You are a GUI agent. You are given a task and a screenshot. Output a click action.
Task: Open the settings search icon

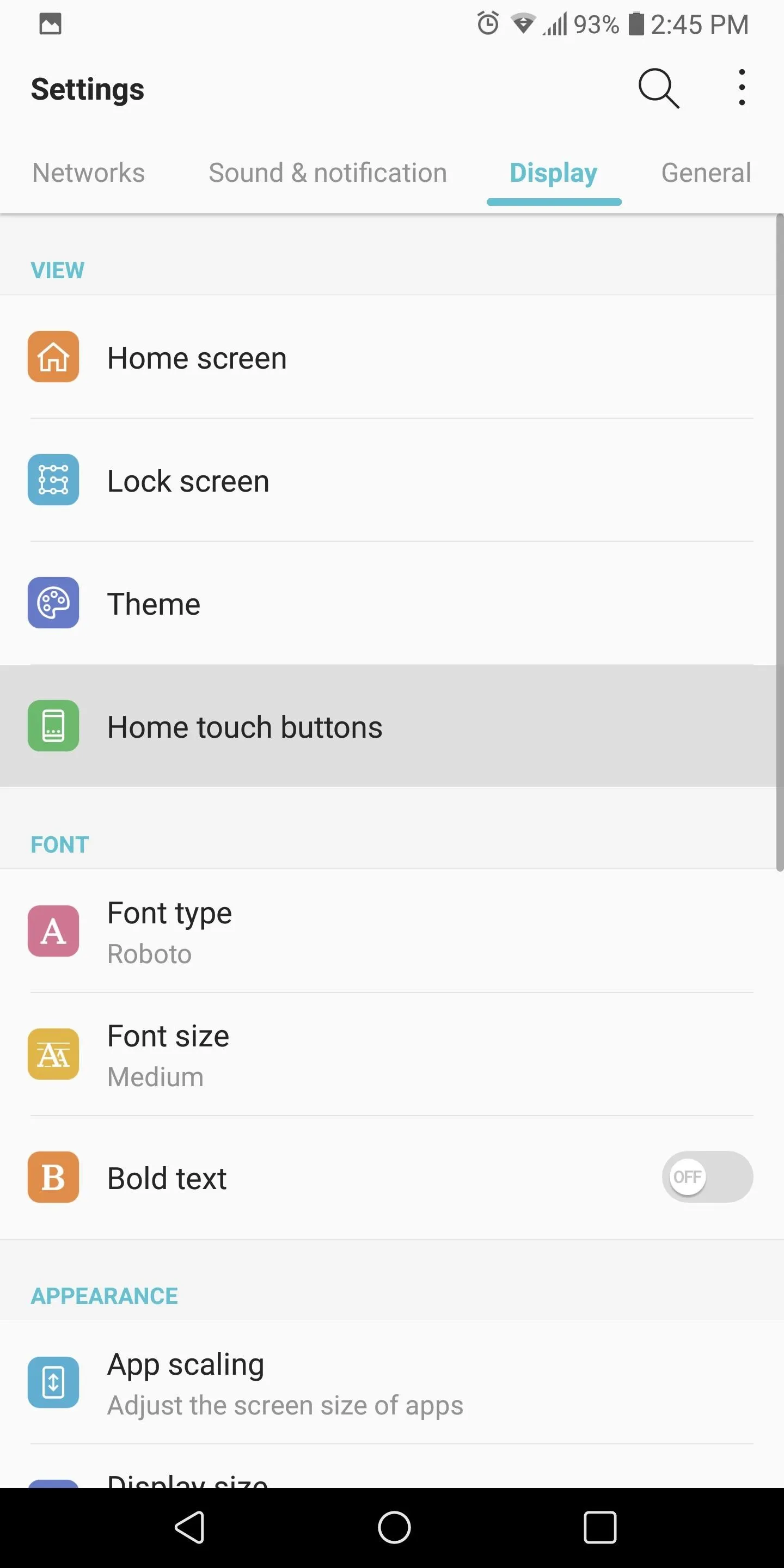659,89
